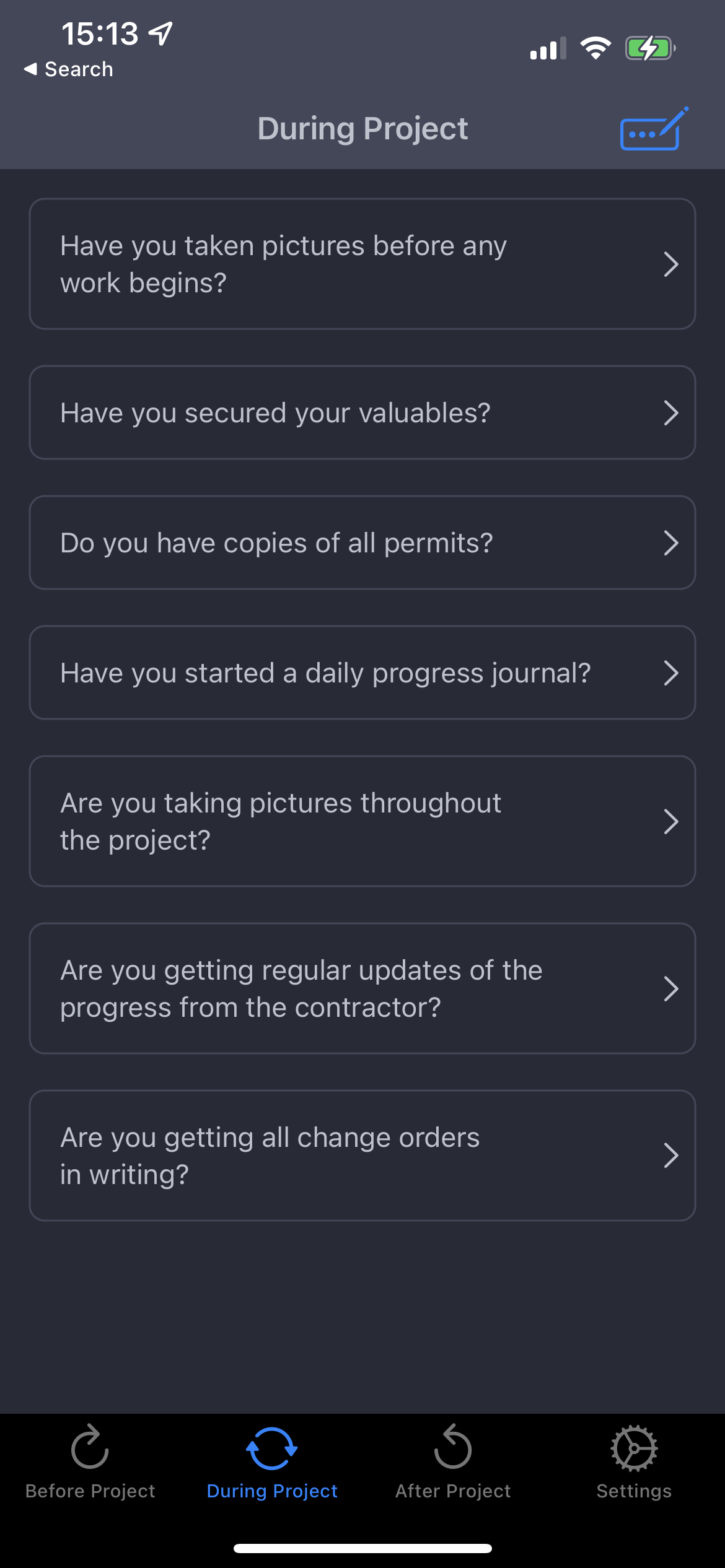The width and height of the screenshot is (725, 1568).
Task: Go to the After Project tab
Action: pos(453,1461)
